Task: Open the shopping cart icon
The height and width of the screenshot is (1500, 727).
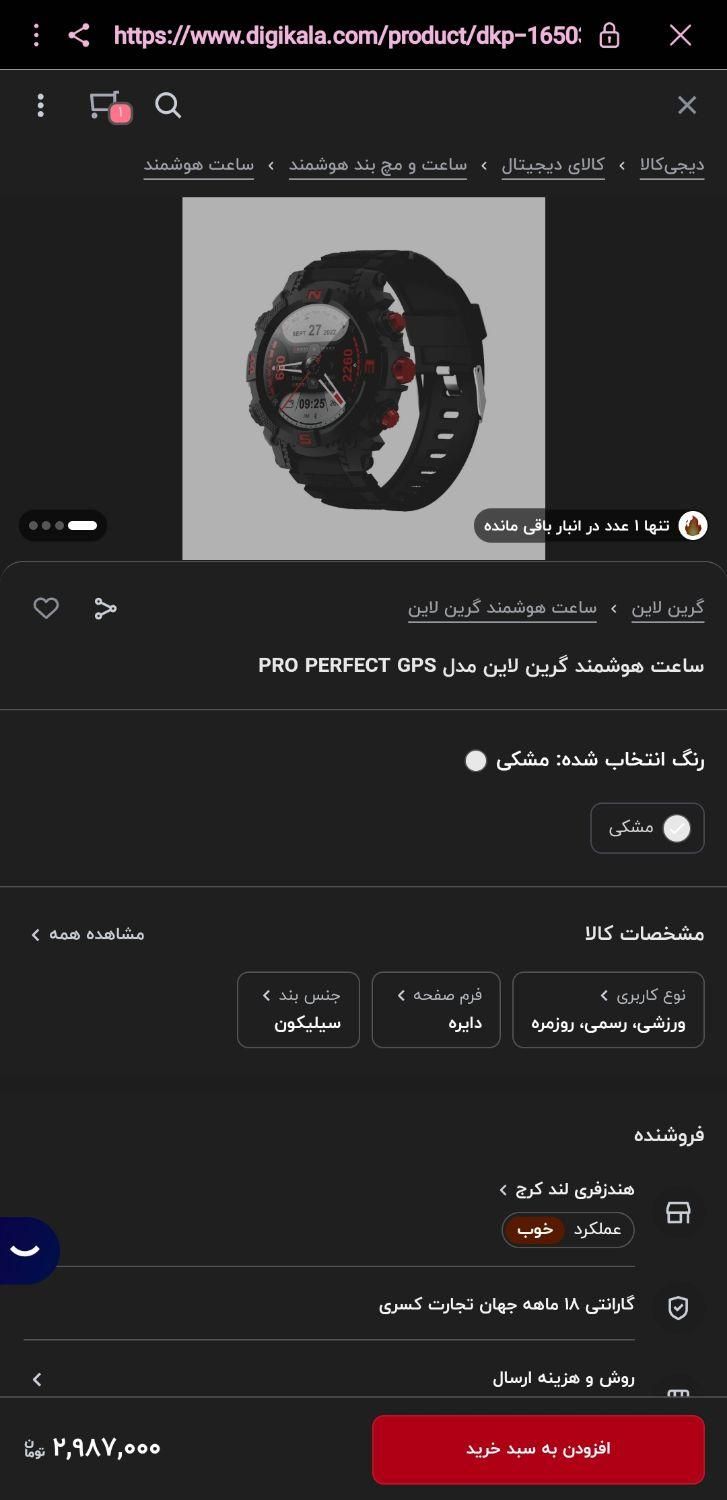Action: (106, 105)
